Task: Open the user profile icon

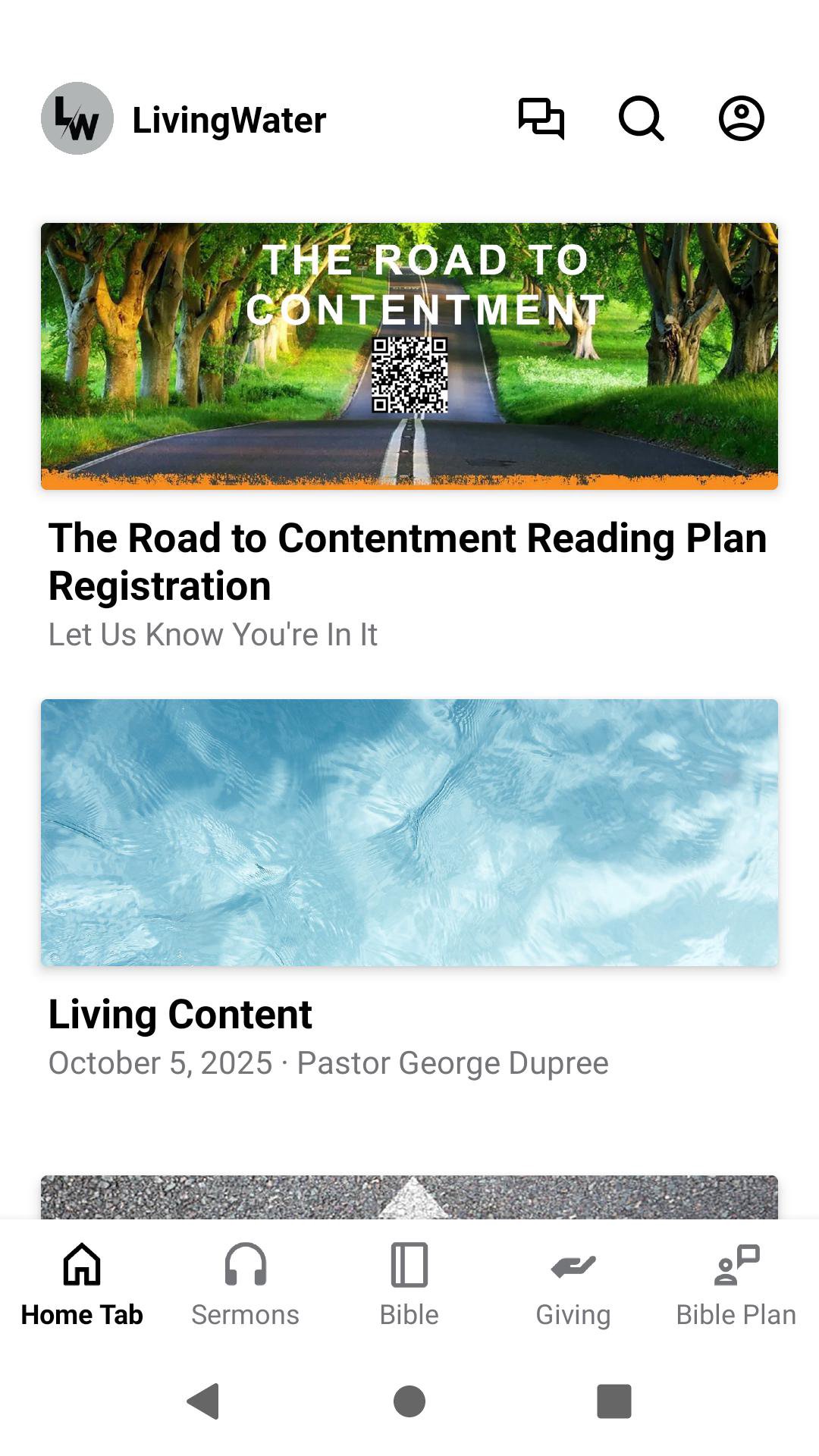Action: 741,119
